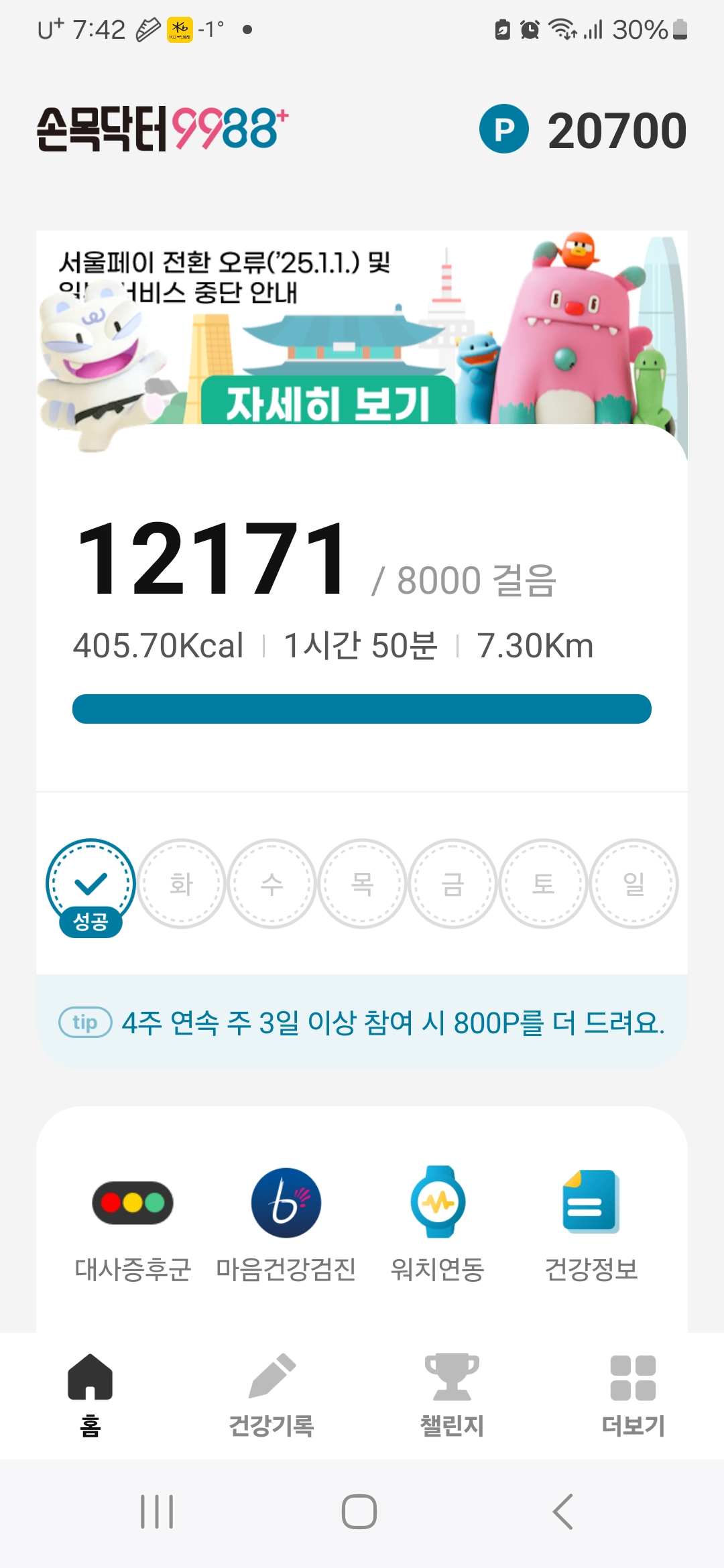
Task: Open the system recent apps view
Action: (157, 1512)
